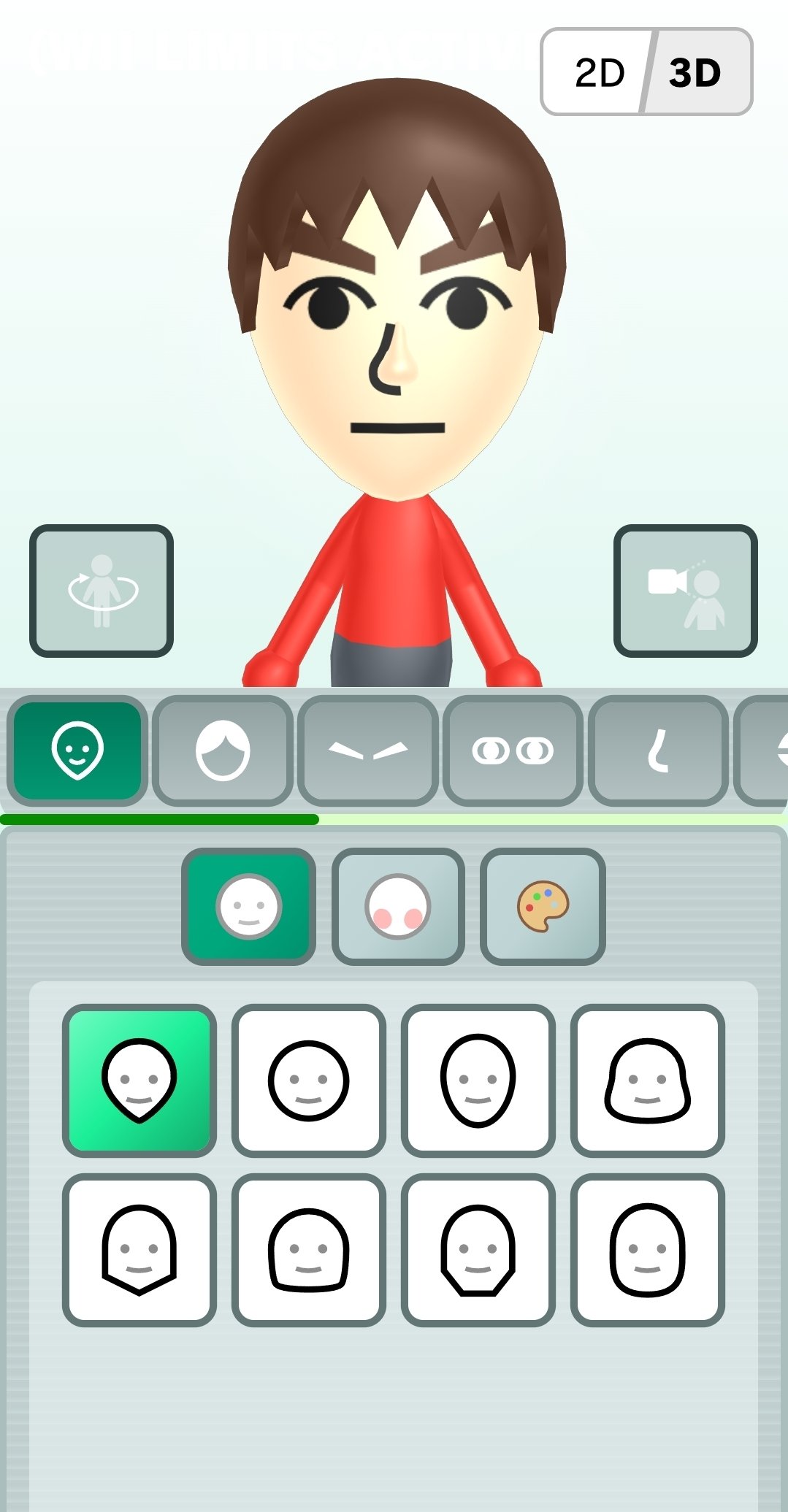Choose the round oval face shape
788x1512 pixels.
(309, 1081)
